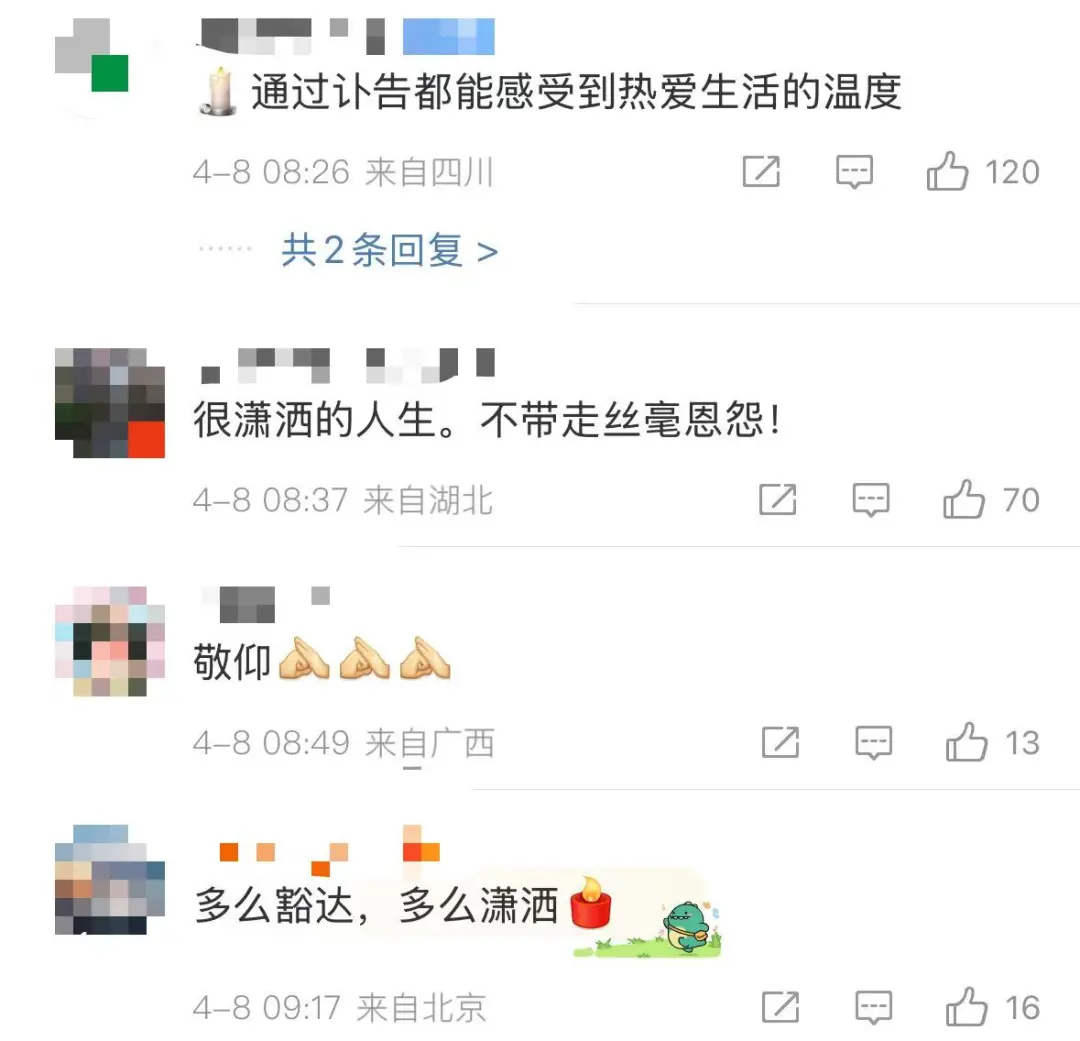Share the comment from 湖北

777,499
